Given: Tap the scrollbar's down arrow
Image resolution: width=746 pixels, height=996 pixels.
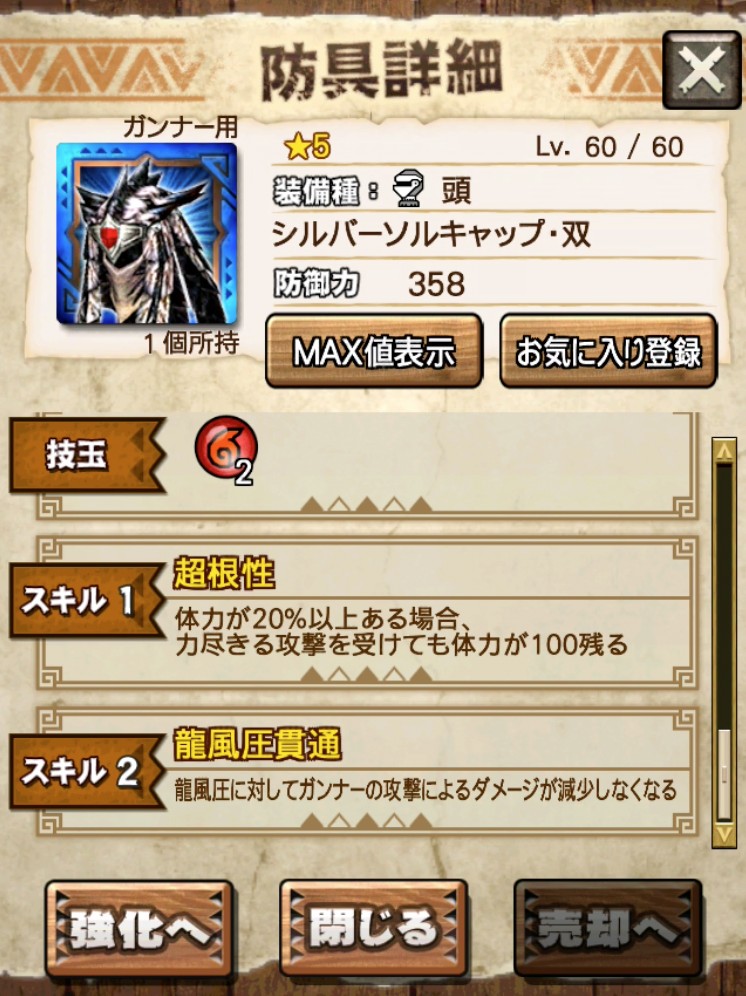Looking at the screenshot, I should coord(724,834).
